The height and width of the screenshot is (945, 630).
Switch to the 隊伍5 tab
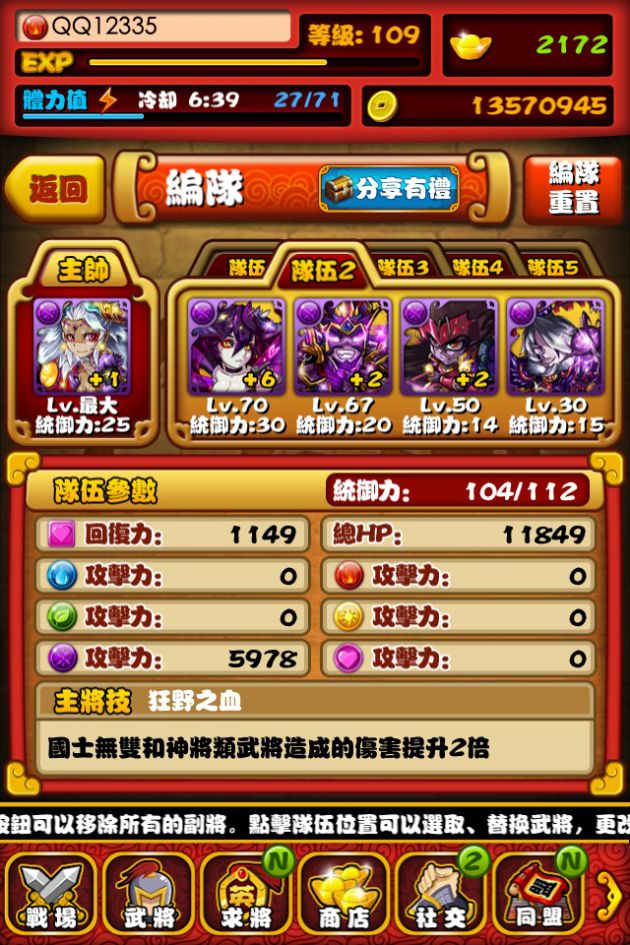552,267
